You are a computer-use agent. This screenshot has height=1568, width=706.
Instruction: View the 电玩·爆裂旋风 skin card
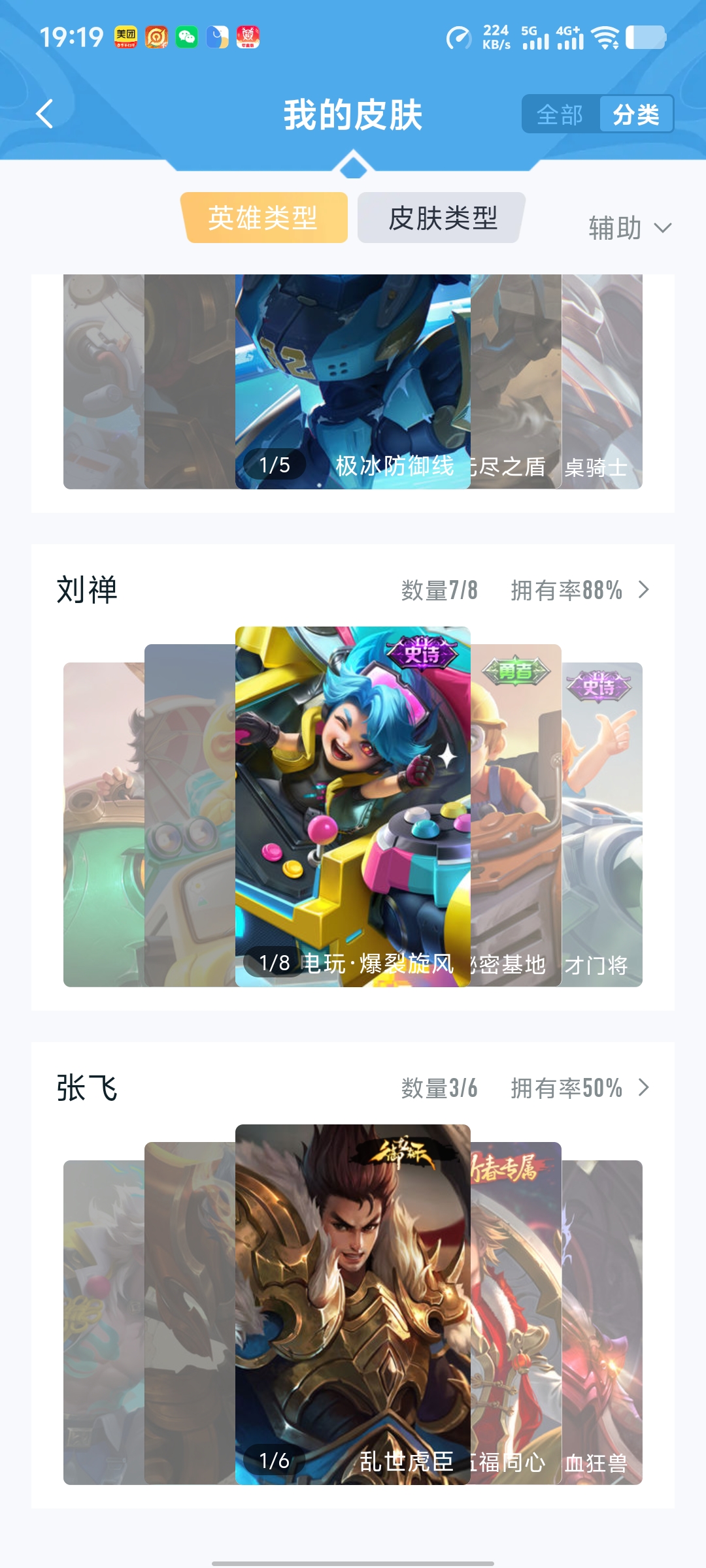click(353, 806)
